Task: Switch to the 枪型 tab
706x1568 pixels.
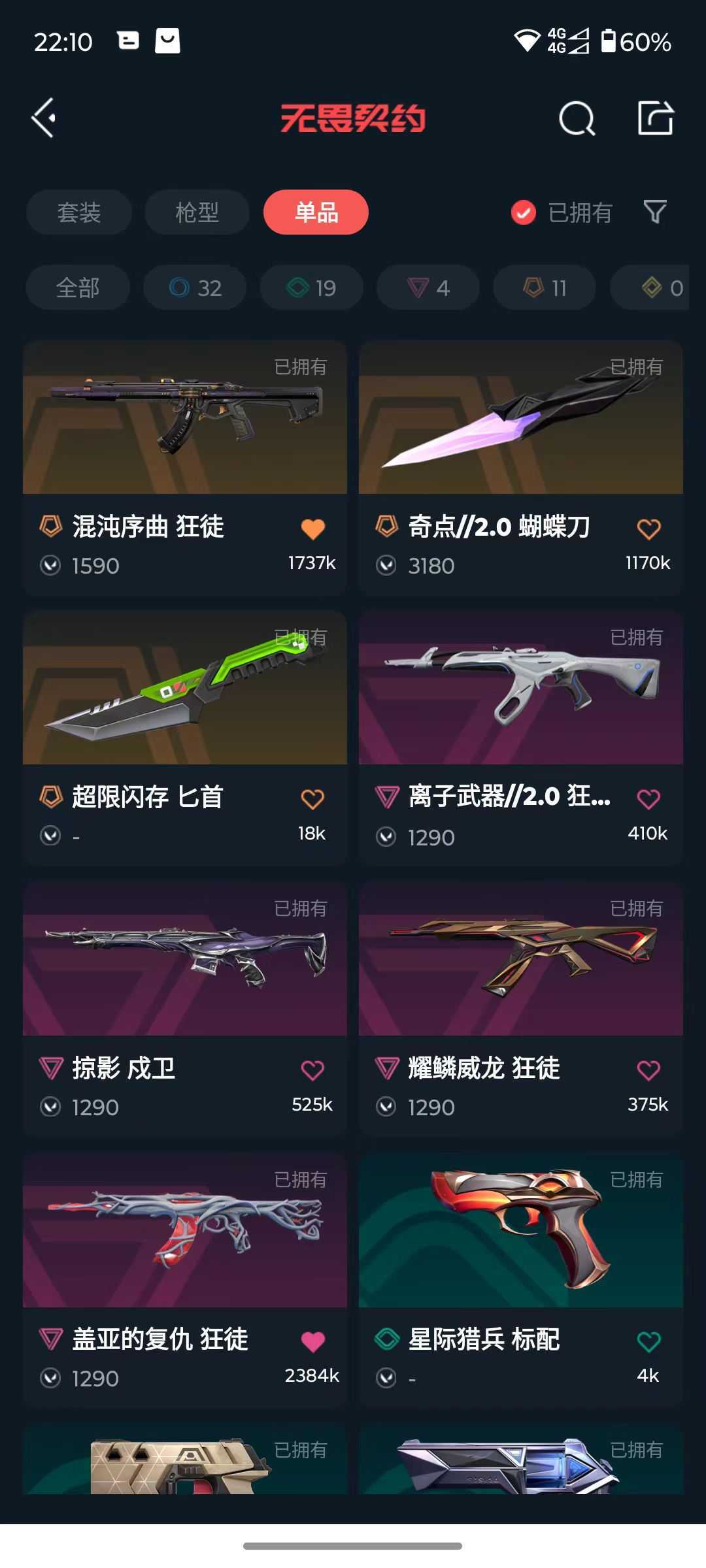Action: pos(197,212)
